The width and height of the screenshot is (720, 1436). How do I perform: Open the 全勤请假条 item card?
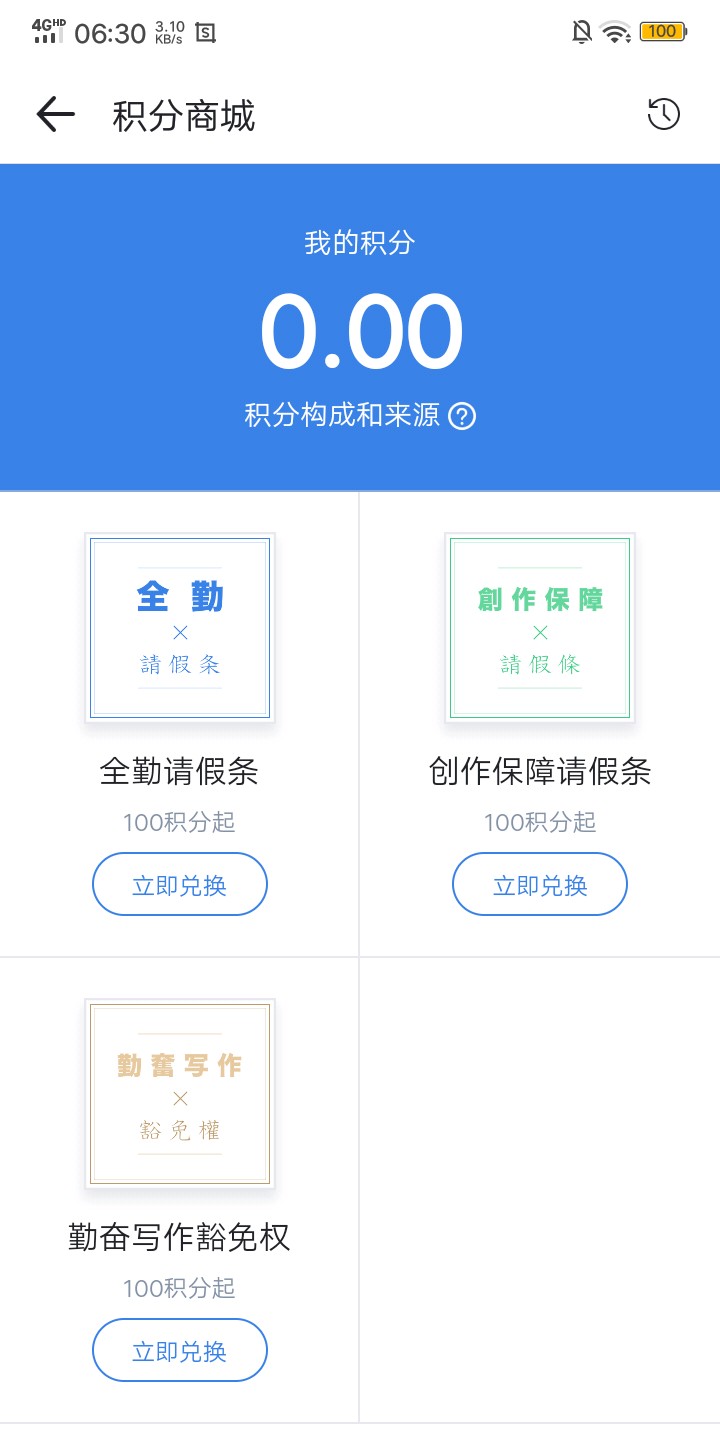(180, 627)
